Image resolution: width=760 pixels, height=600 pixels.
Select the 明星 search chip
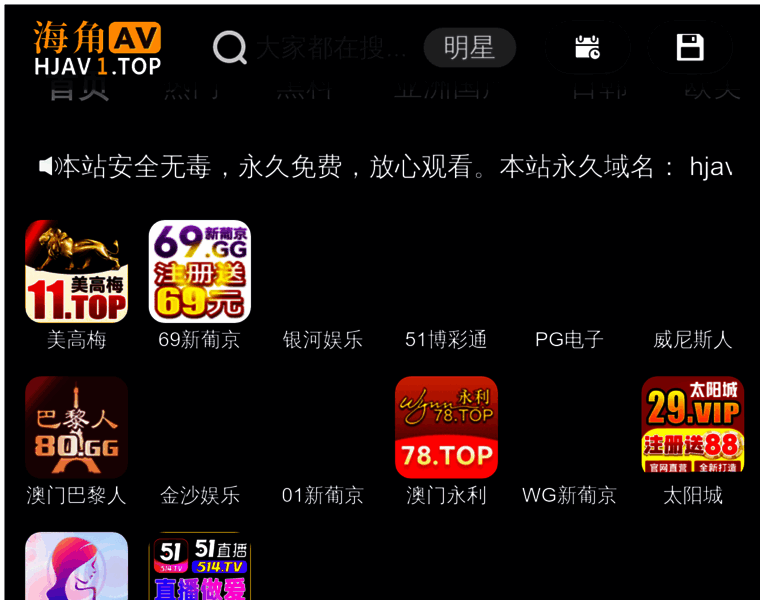pos(469,47)
